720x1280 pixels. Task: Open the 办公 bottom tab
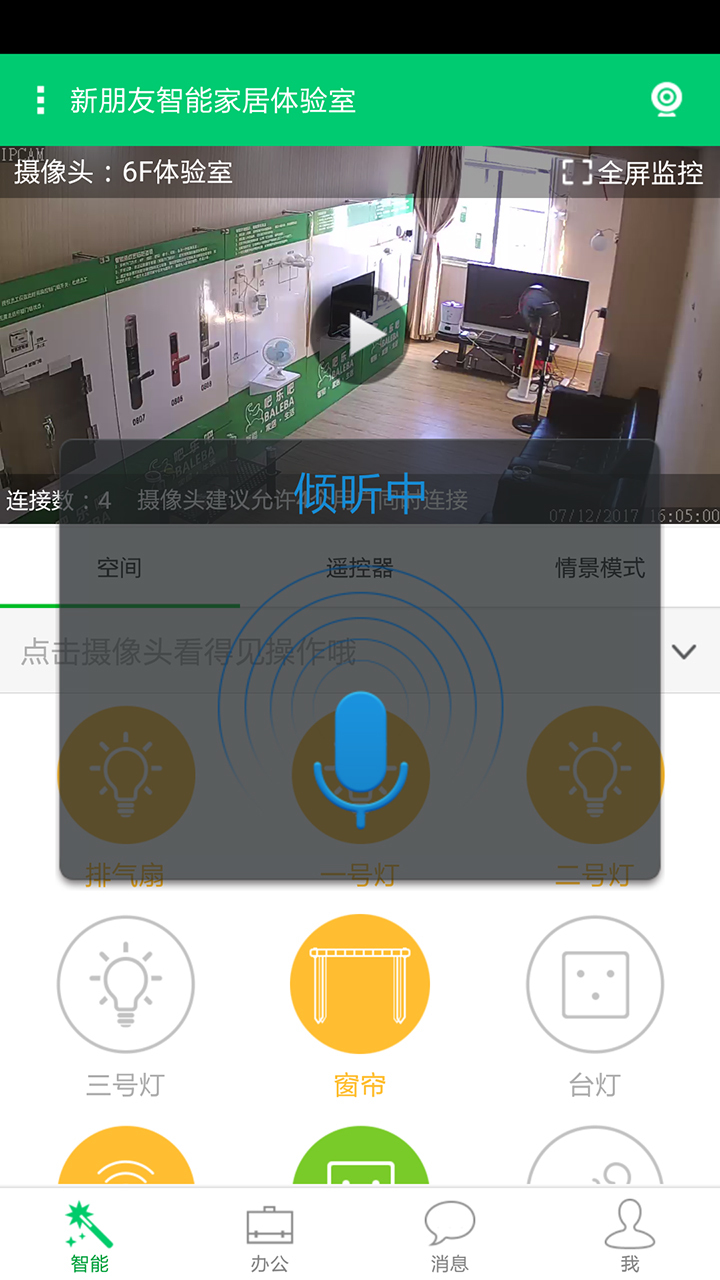(270, 1237)
